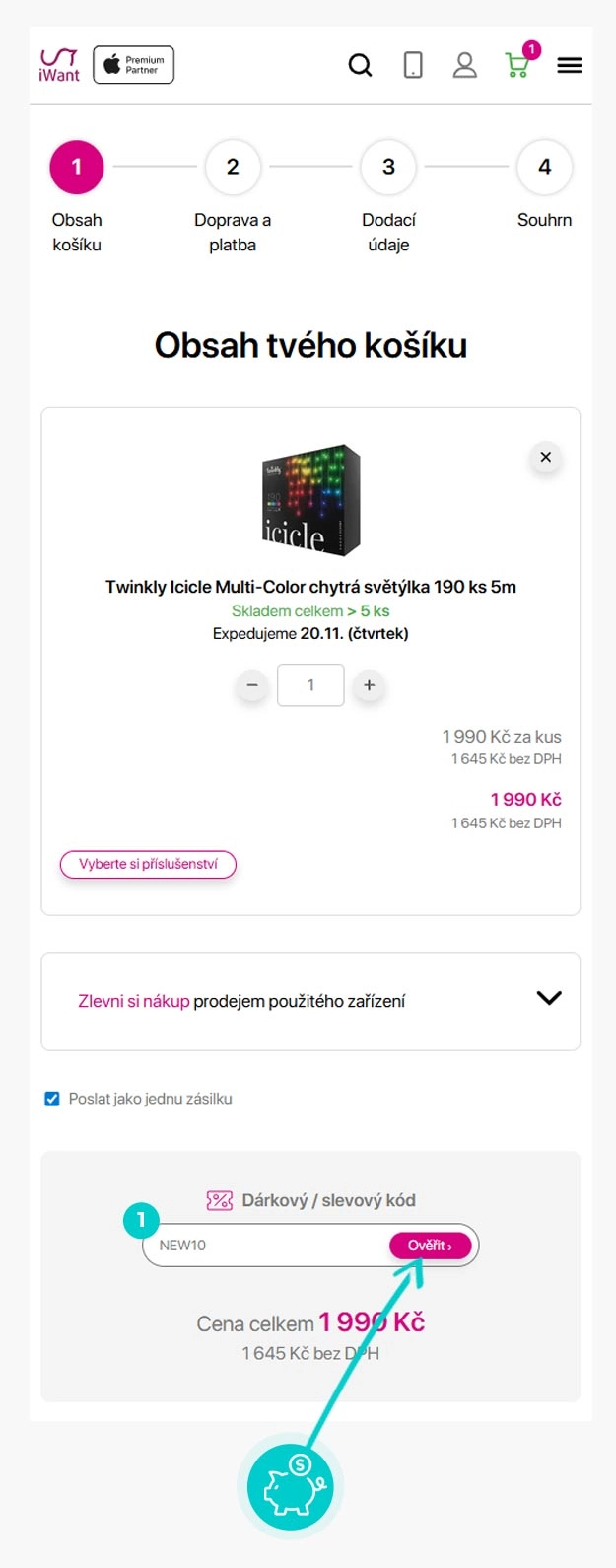
Task: Open the hamburger menu
Action: click(x=570, y=66)
